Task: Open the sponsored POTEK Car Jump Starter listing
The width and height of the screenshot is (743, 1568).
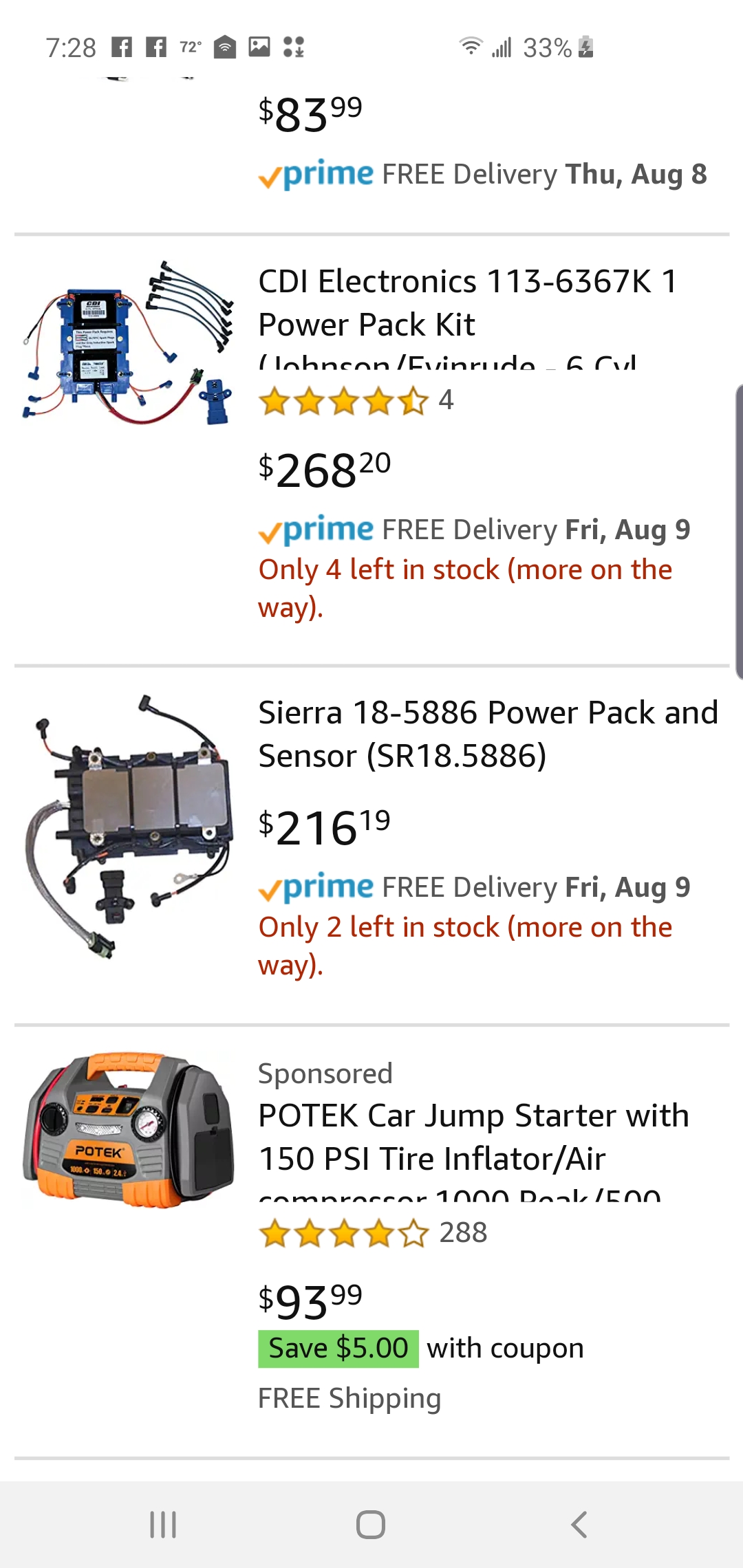Action: pos(473,1137)
